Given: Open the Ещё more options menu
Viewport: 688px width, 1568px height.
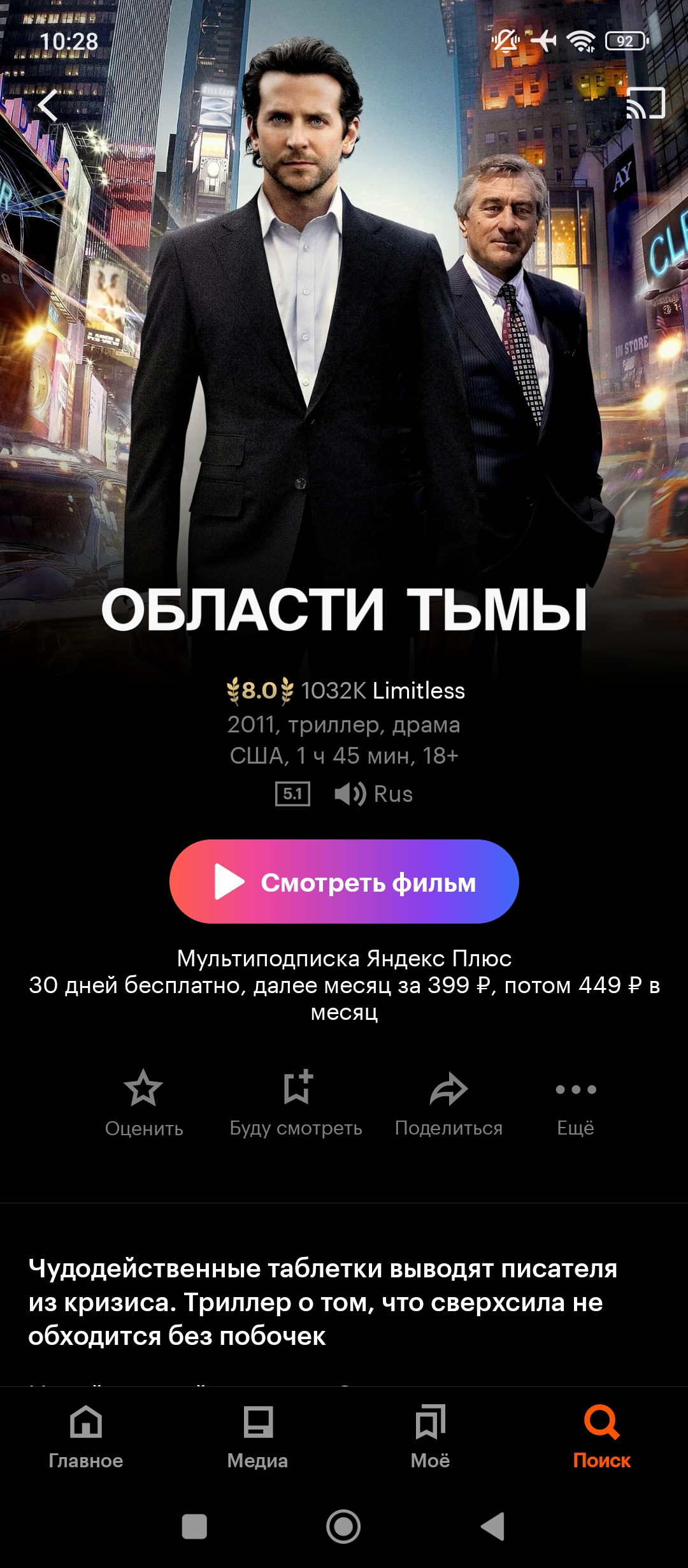Looking at the screenshot, I should coord(575,1103).
